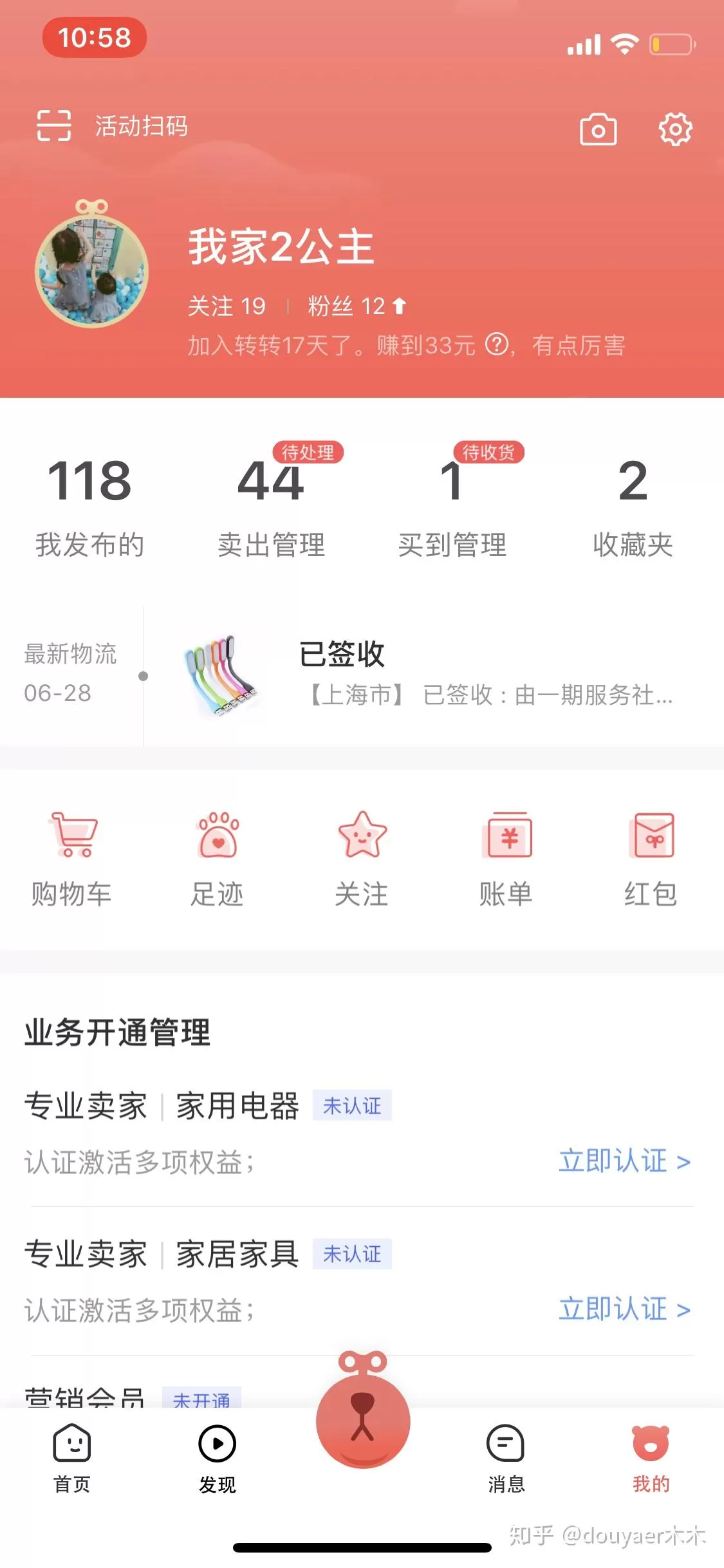Screen dimensions: 724x1568
Task: Open 卖出管理 with 44 pending items
Action: [x=270, y=509]
